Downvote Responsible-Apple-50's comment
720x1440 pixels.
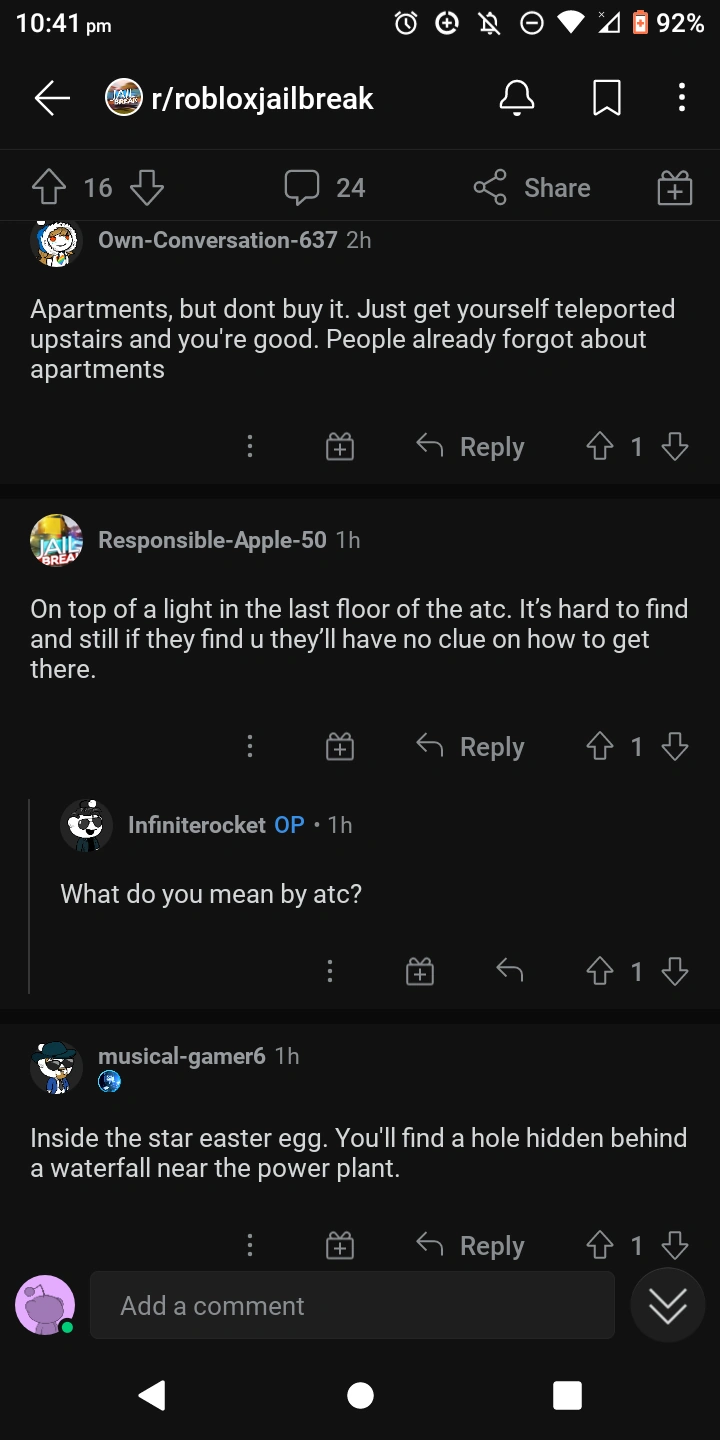(674, 746)
